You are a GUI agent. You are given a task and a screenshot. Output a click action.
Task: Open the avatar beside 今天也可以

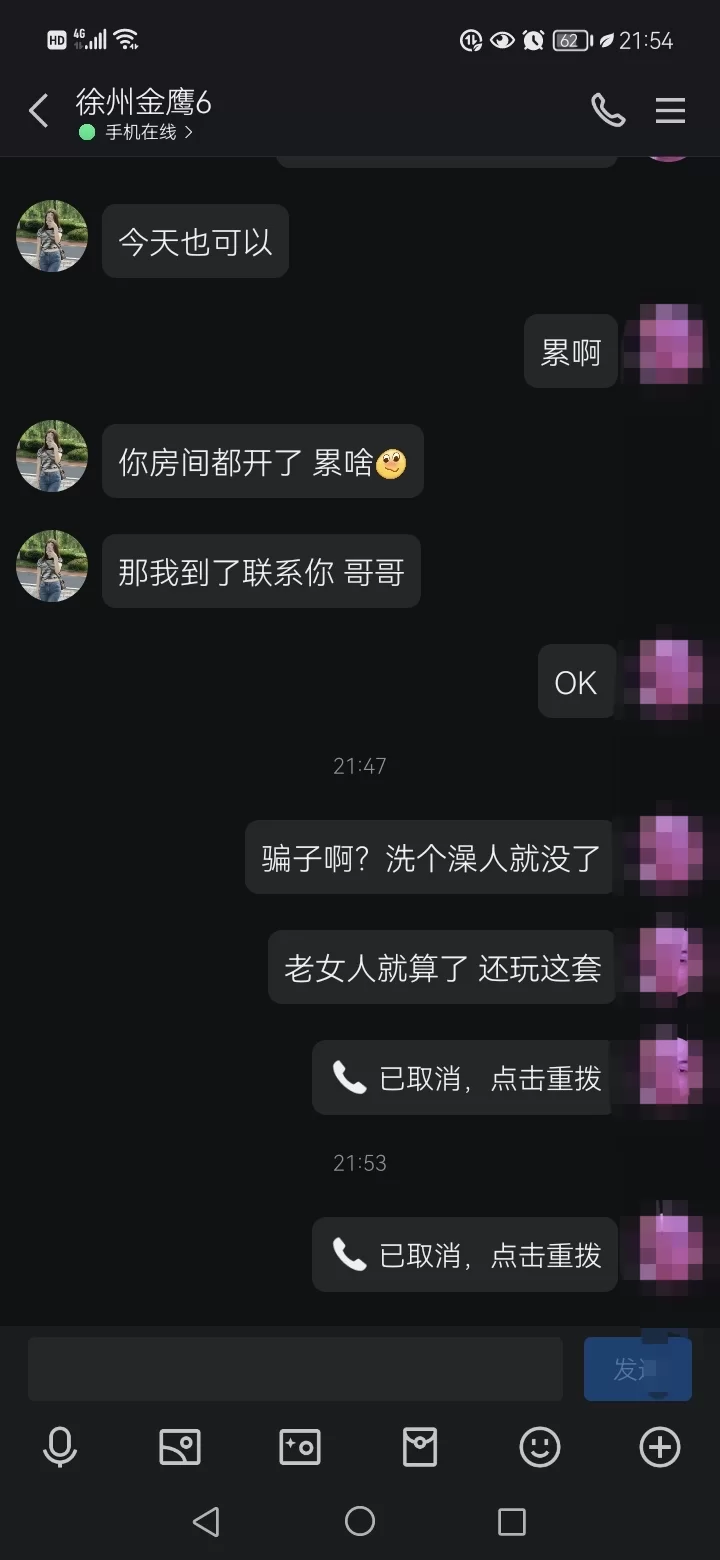coord(52,236)
